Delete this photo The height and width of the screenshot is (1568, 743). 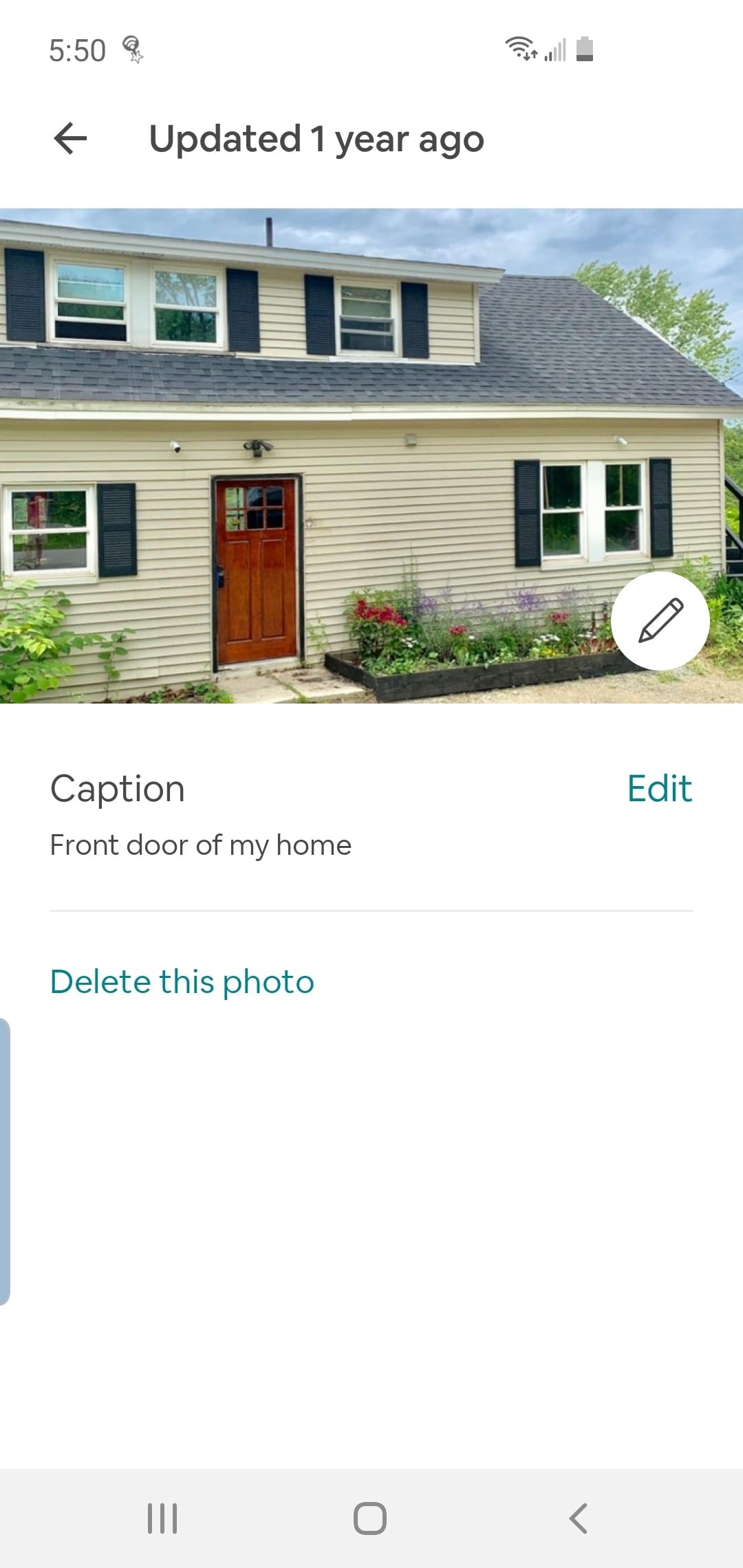[182, 981]
